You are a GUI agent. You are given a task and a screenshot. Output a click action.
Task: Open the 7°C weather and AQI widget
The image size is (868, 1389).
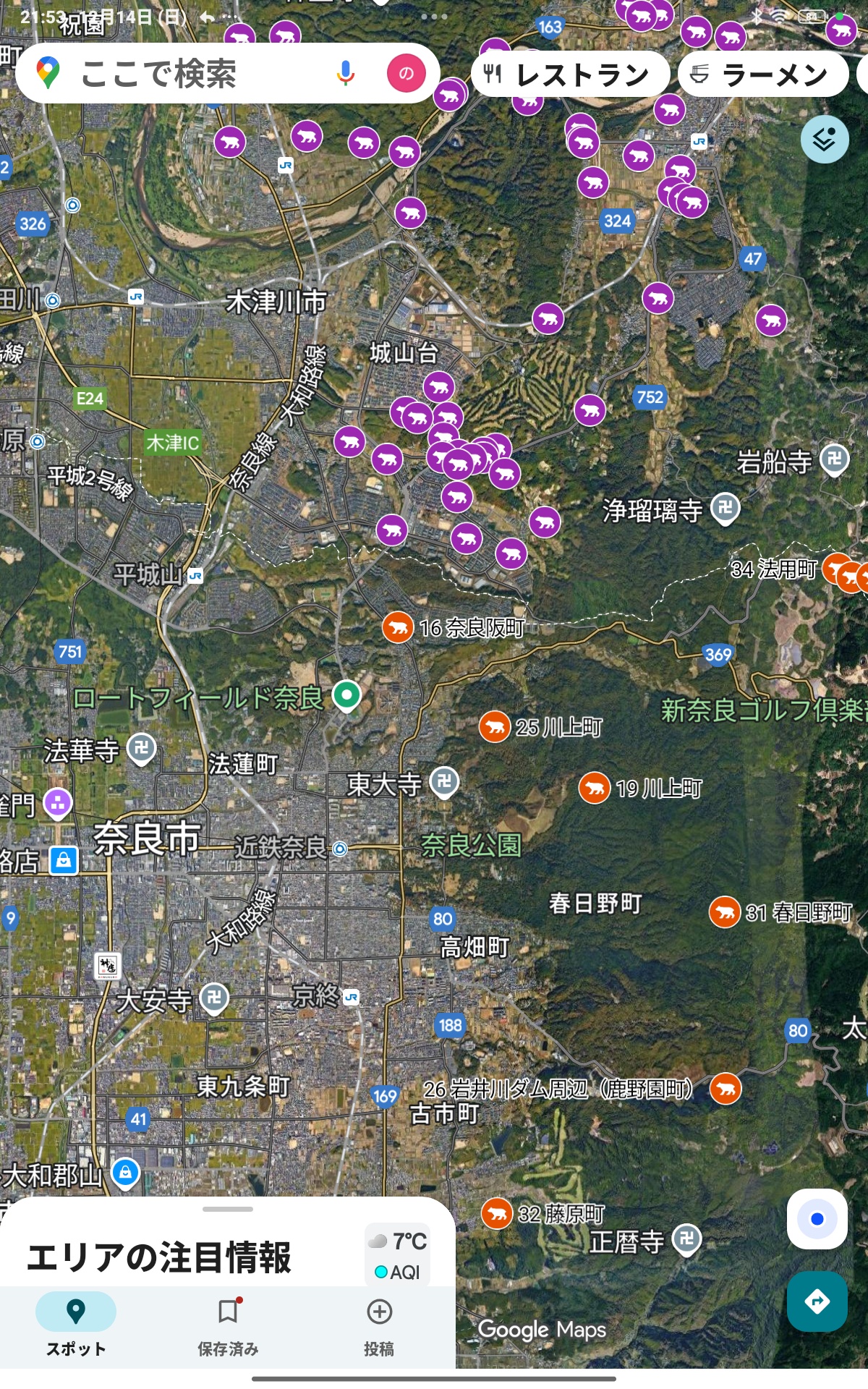pos(397,1256)
